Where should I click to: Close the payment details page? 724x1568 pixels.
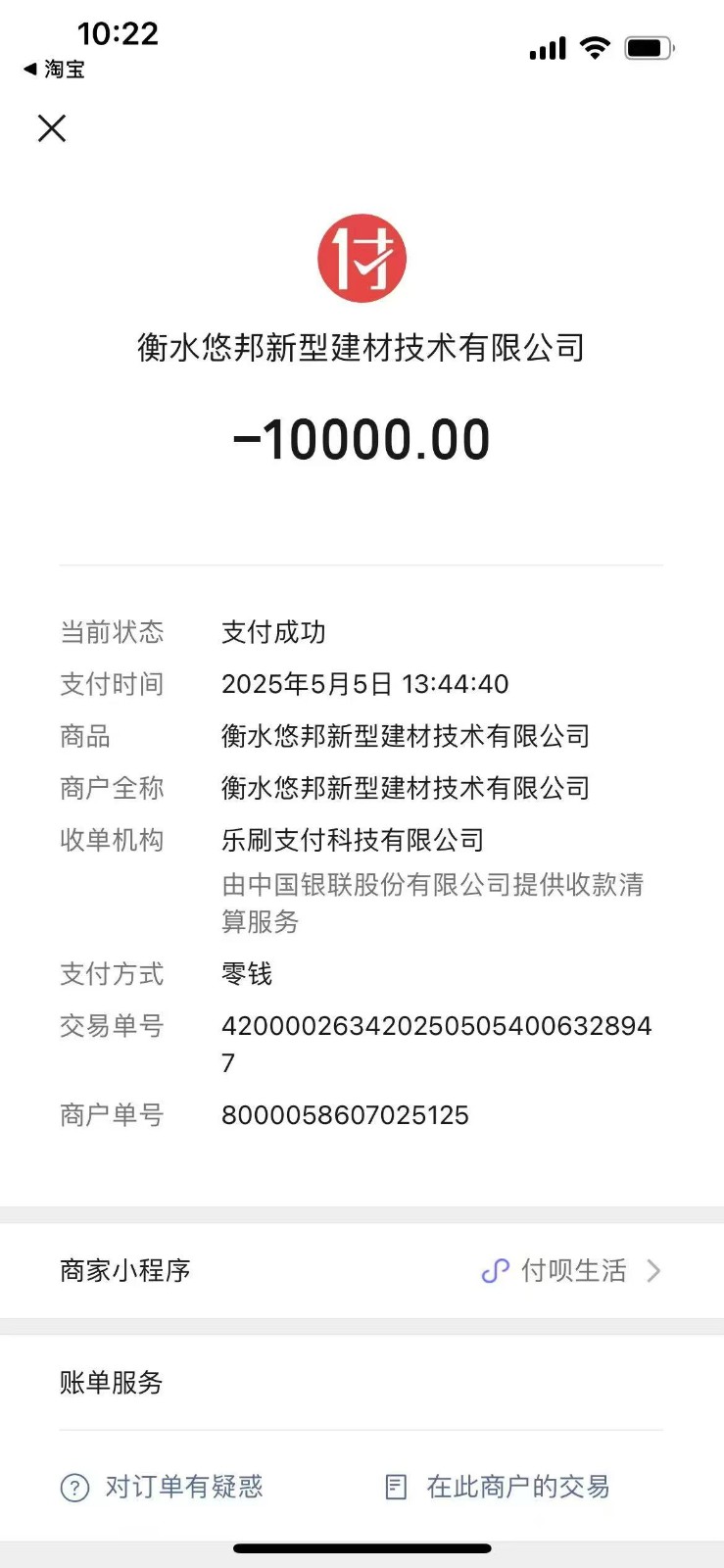point(52,128)
